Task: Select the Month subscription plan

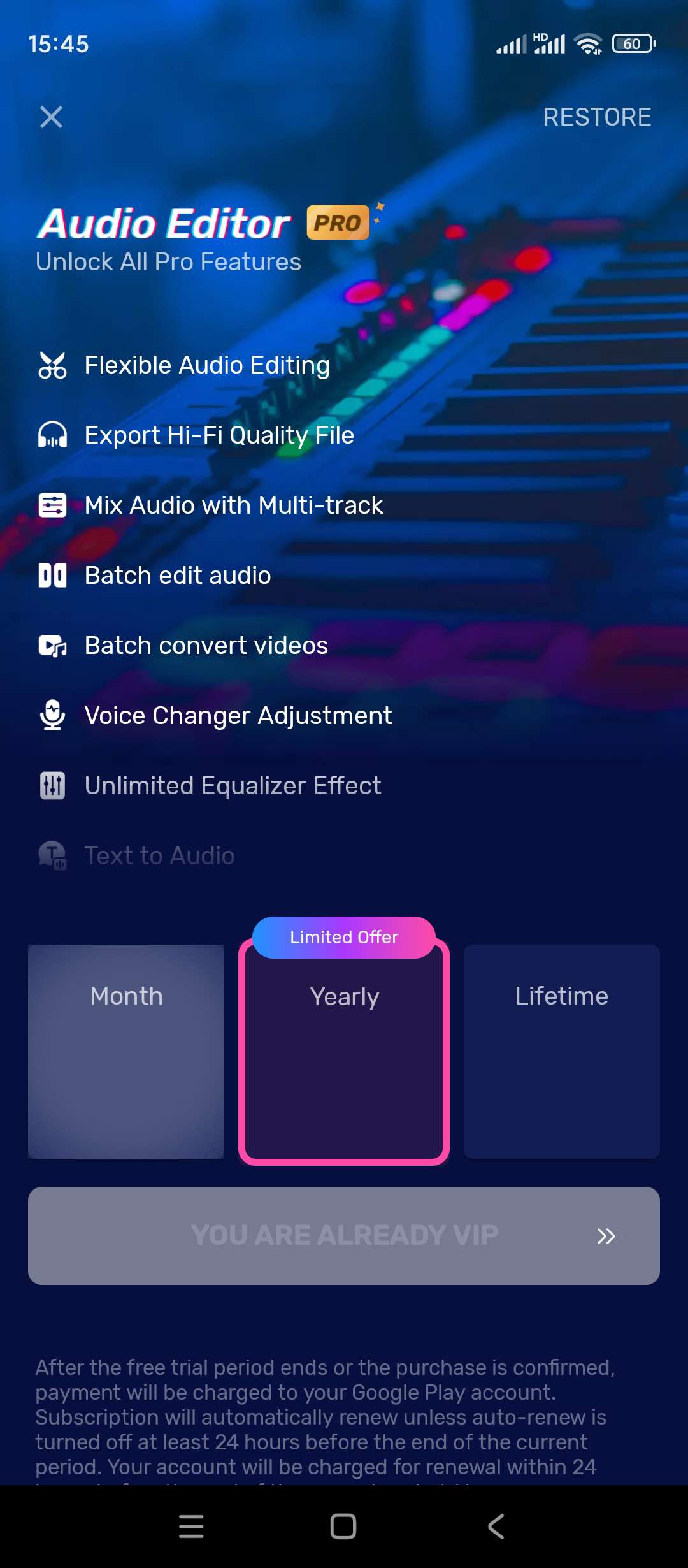Action: (126, 1051)
